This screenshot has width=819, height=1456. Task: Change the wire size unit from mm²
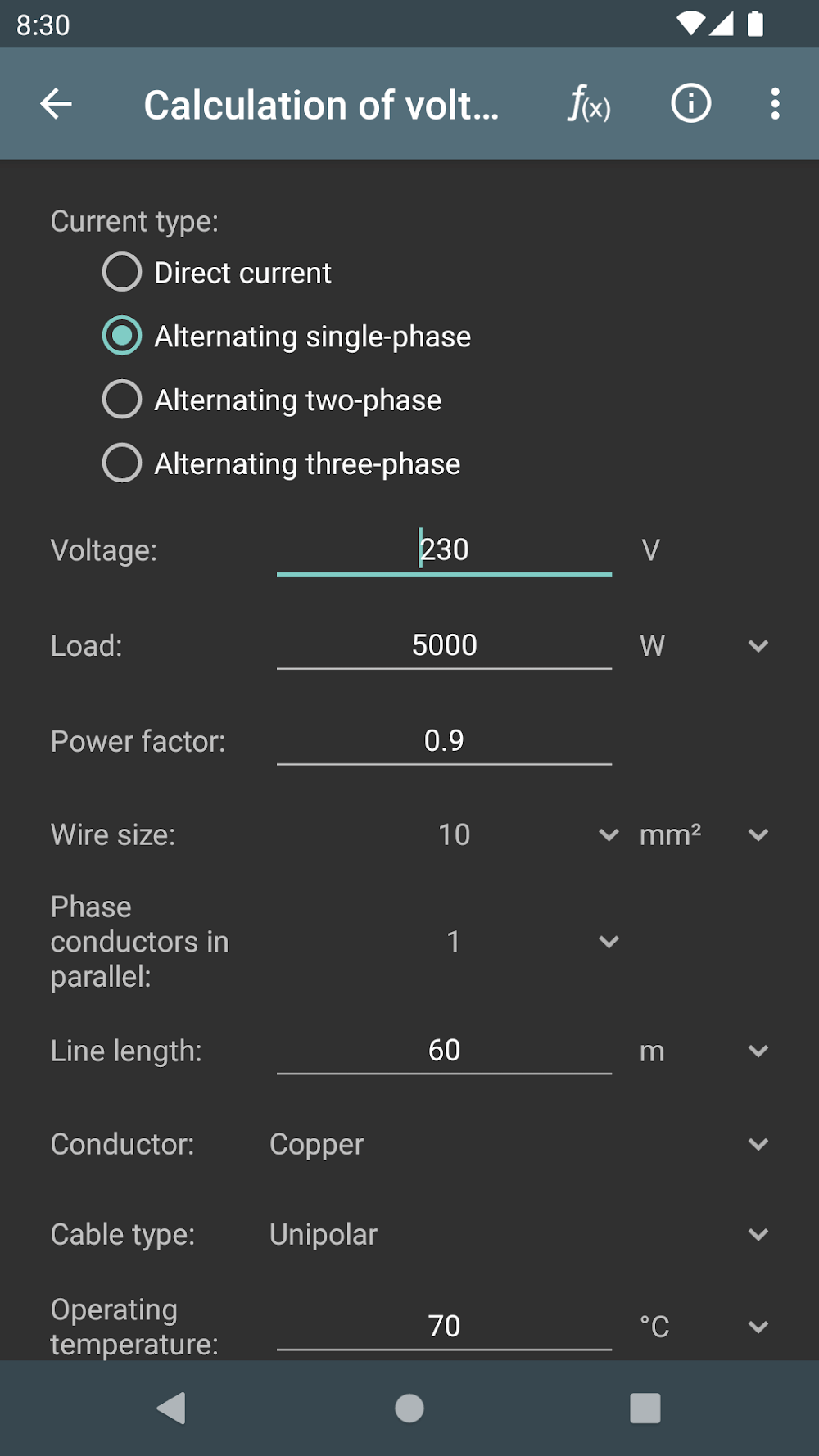703,835
